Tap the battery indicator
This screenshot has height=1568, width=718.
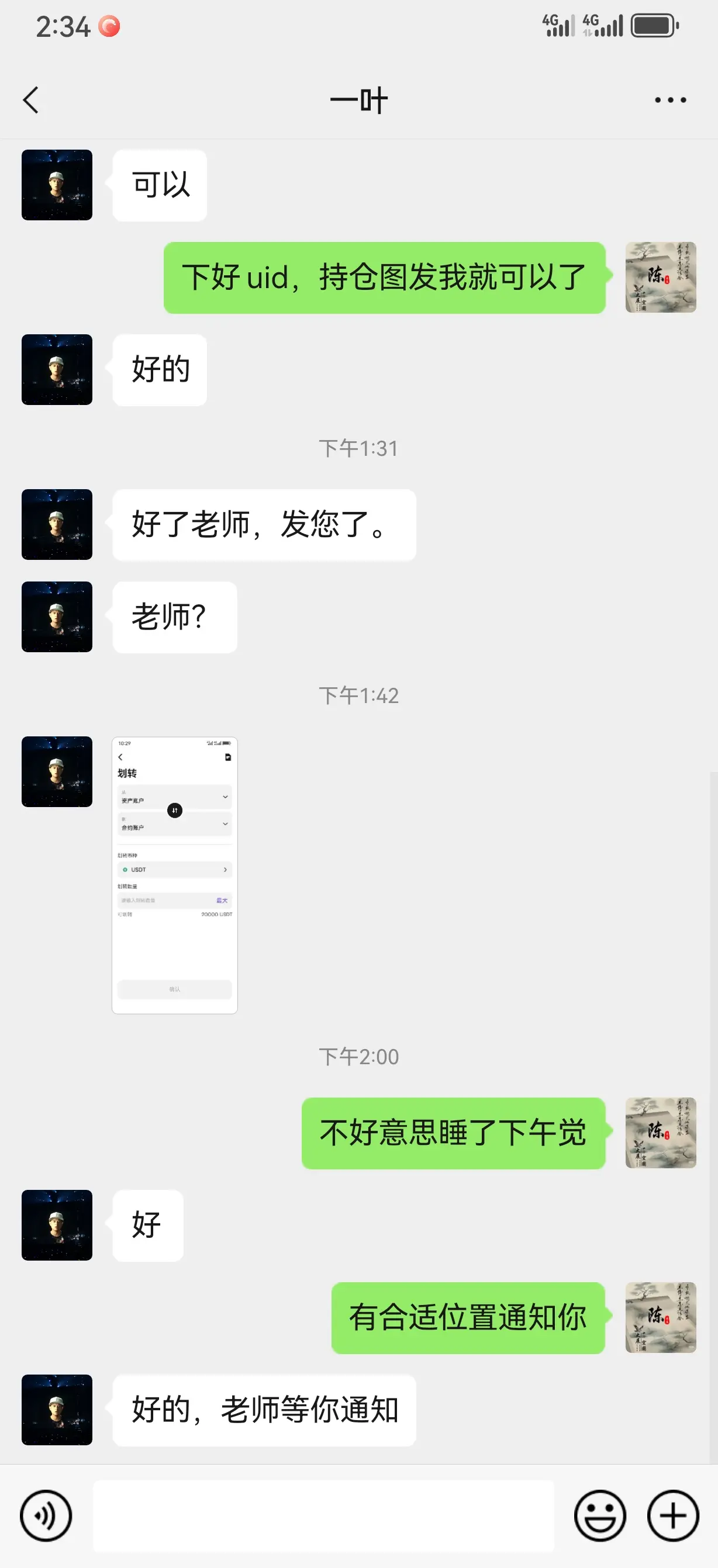(655, 25)
